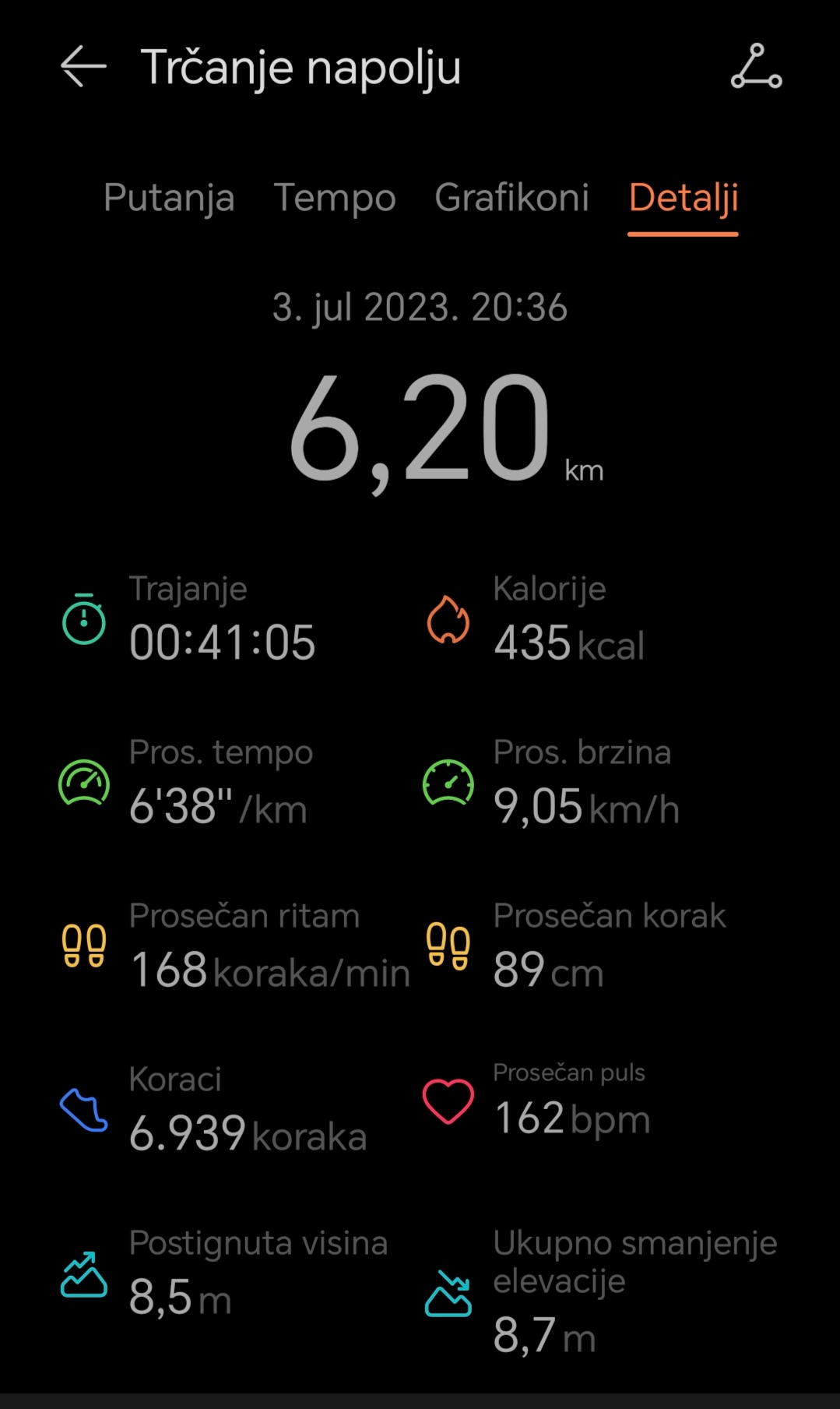The width and height of the screenshot is (840, 1409).
Task: Open the route share icon
Action: pyautogui.click(x=756, y=66)
